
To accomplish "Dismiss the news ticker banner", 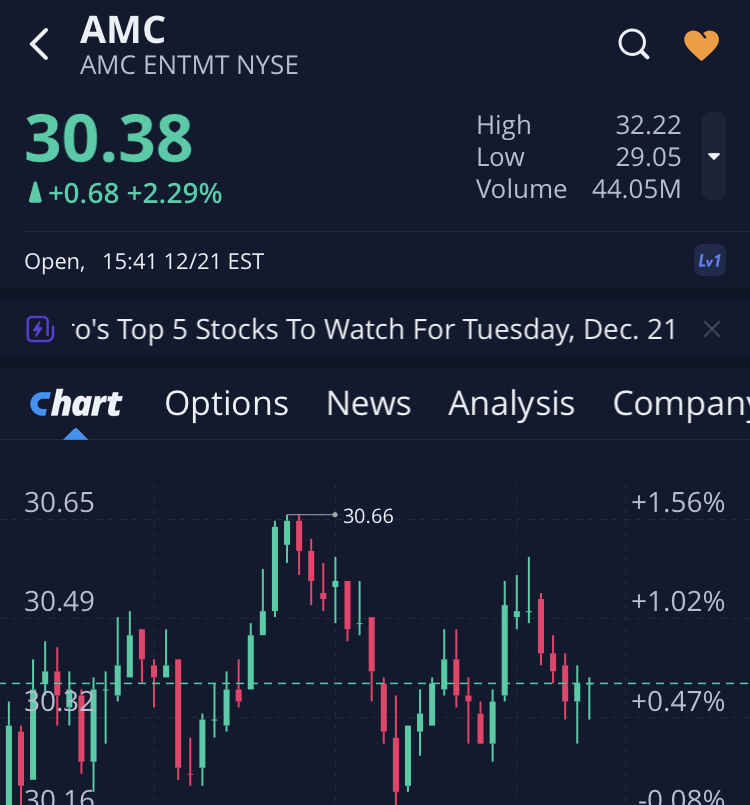I will (711, 329).
